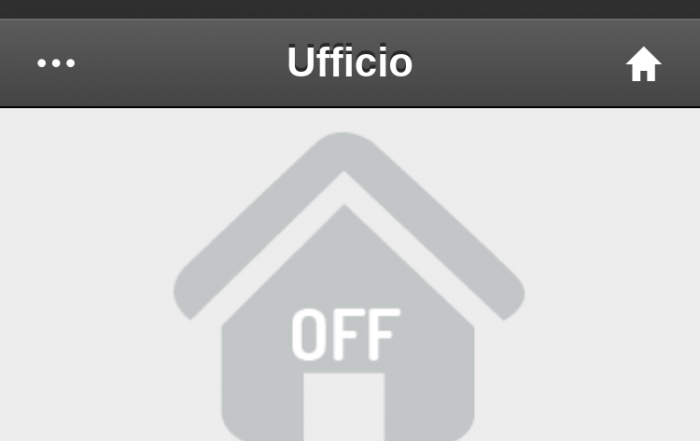Open the three-dots menu

click(56, 64)
